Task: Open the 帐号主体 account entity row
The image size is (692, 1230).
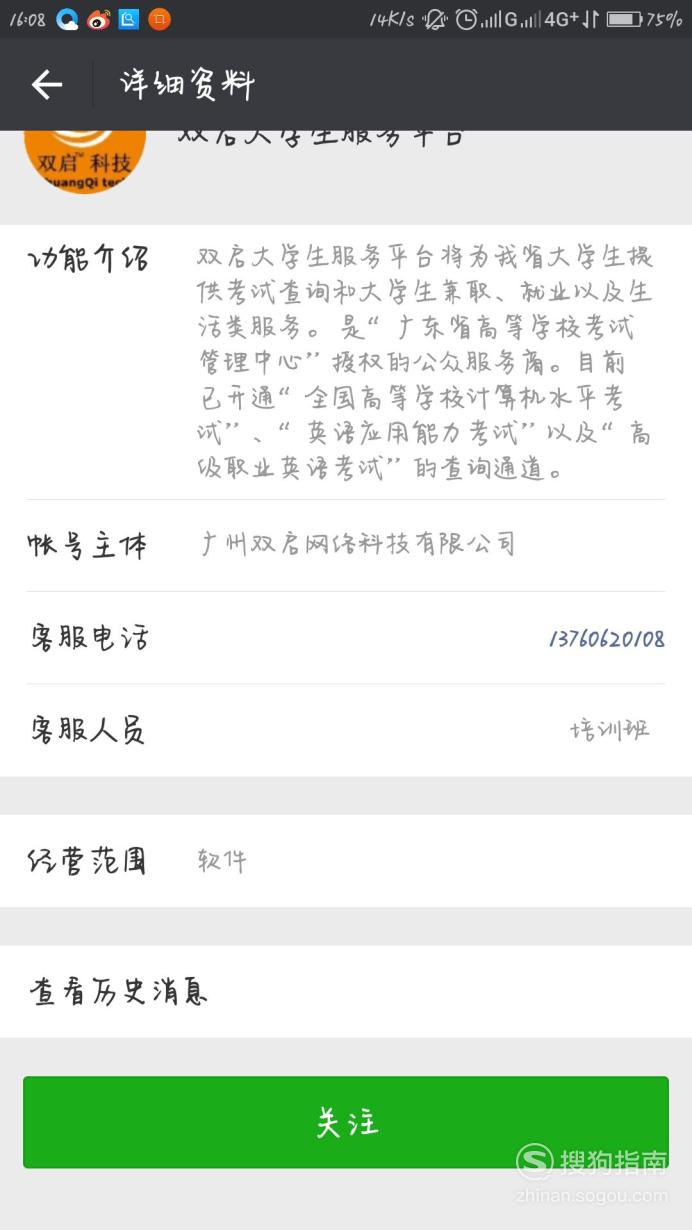Action: [x=346, y=545]
